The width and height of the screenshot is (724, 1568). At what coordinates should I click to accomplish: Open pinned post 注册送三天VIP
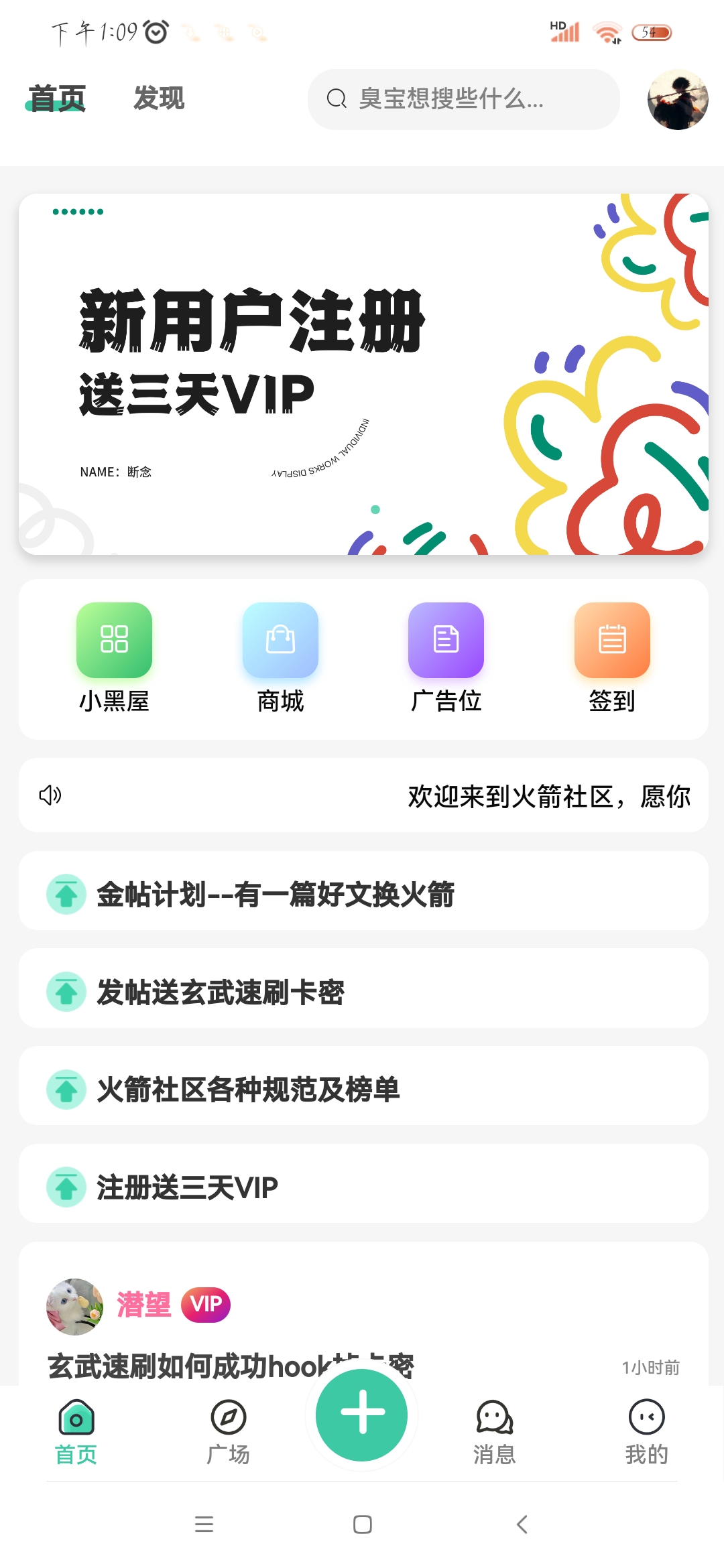363,1187
